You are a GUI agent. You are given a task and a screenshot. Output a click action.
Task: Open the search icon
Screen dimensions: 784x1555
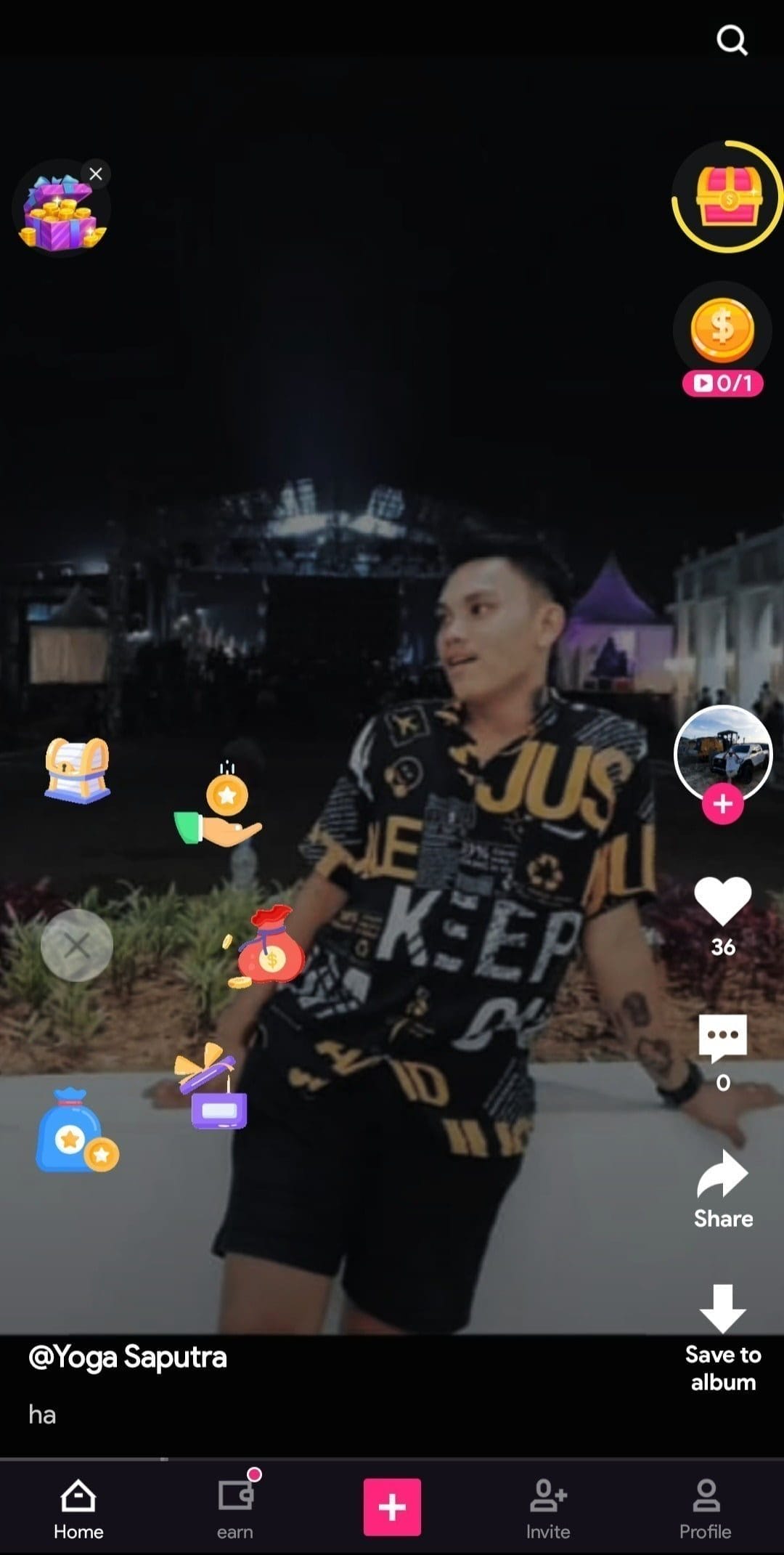coord(731,41)
